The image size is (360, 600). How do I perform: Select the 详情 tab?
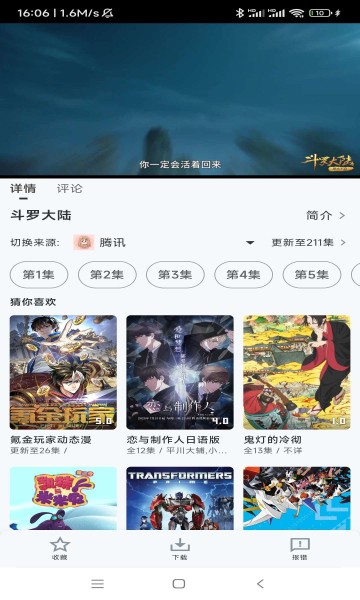(x=23, y=188)
